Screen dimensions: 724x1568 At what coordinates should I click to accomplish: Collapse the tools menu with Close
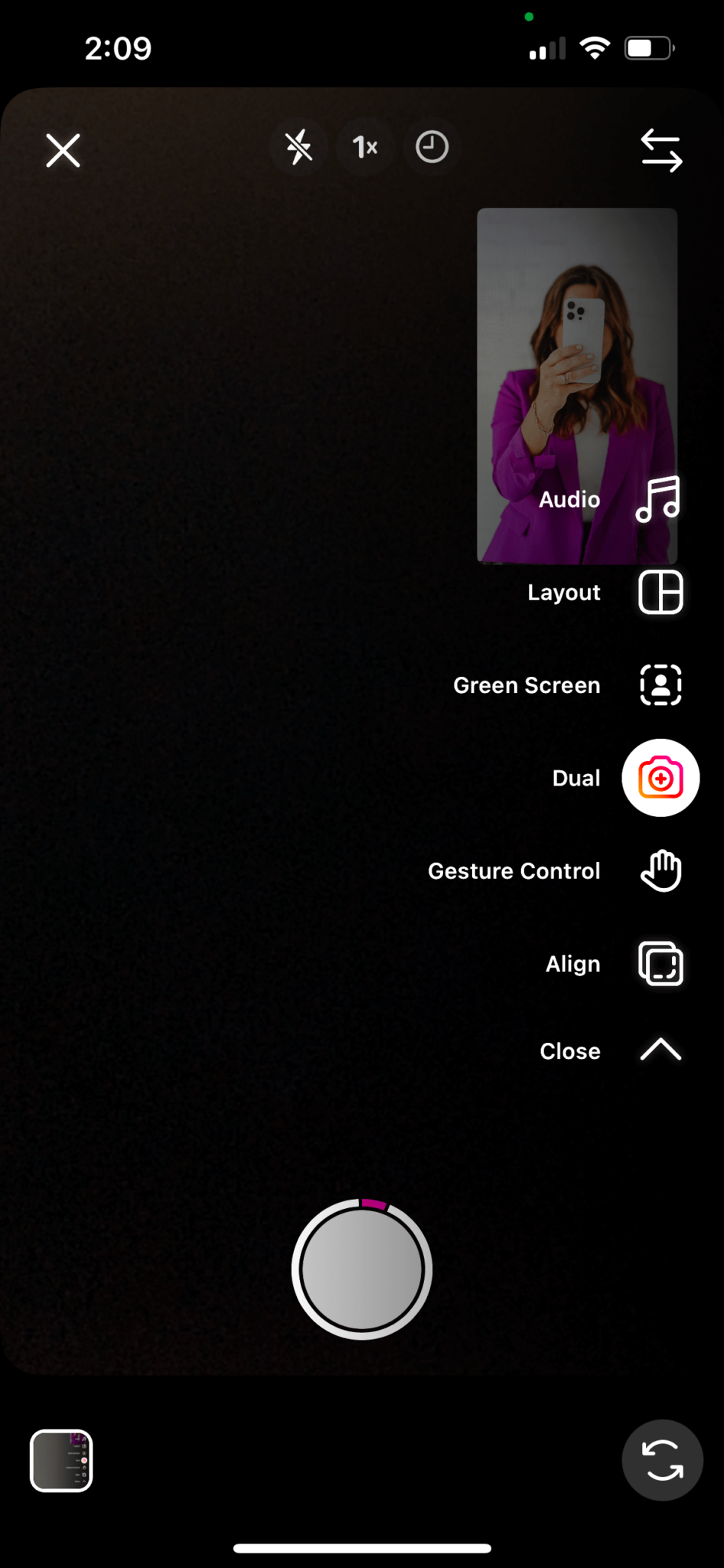(660, 1050)
